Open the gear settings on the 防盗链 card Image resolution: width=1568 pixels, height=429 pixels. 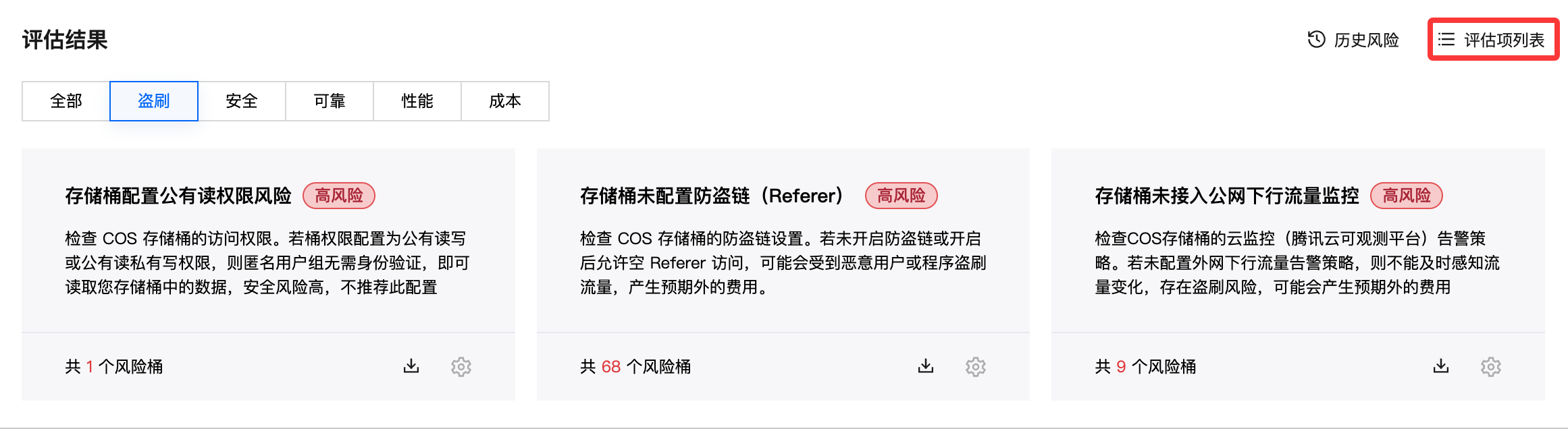976,367
